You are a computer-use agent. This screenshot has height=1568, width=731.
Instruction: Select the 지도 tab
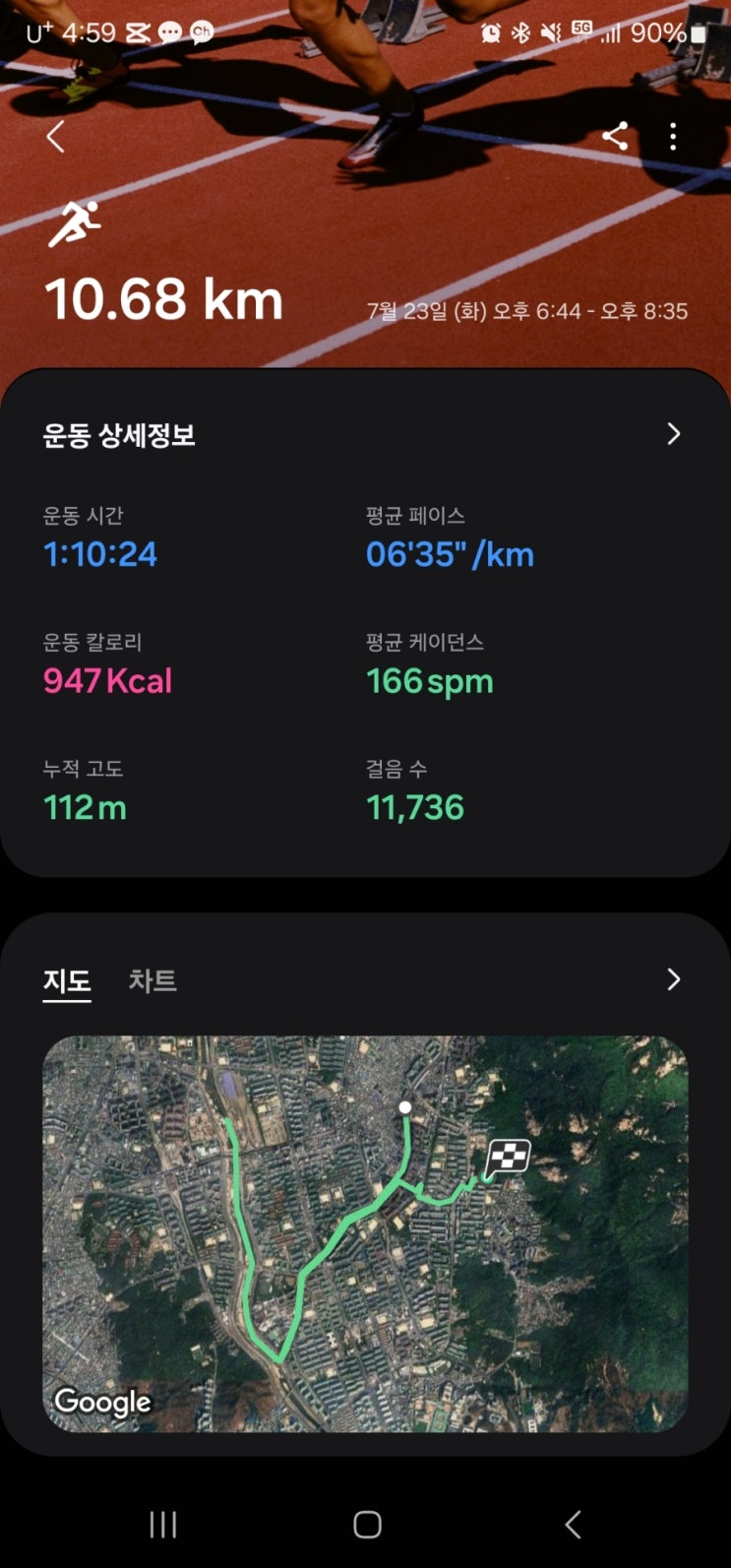point(67,980)
